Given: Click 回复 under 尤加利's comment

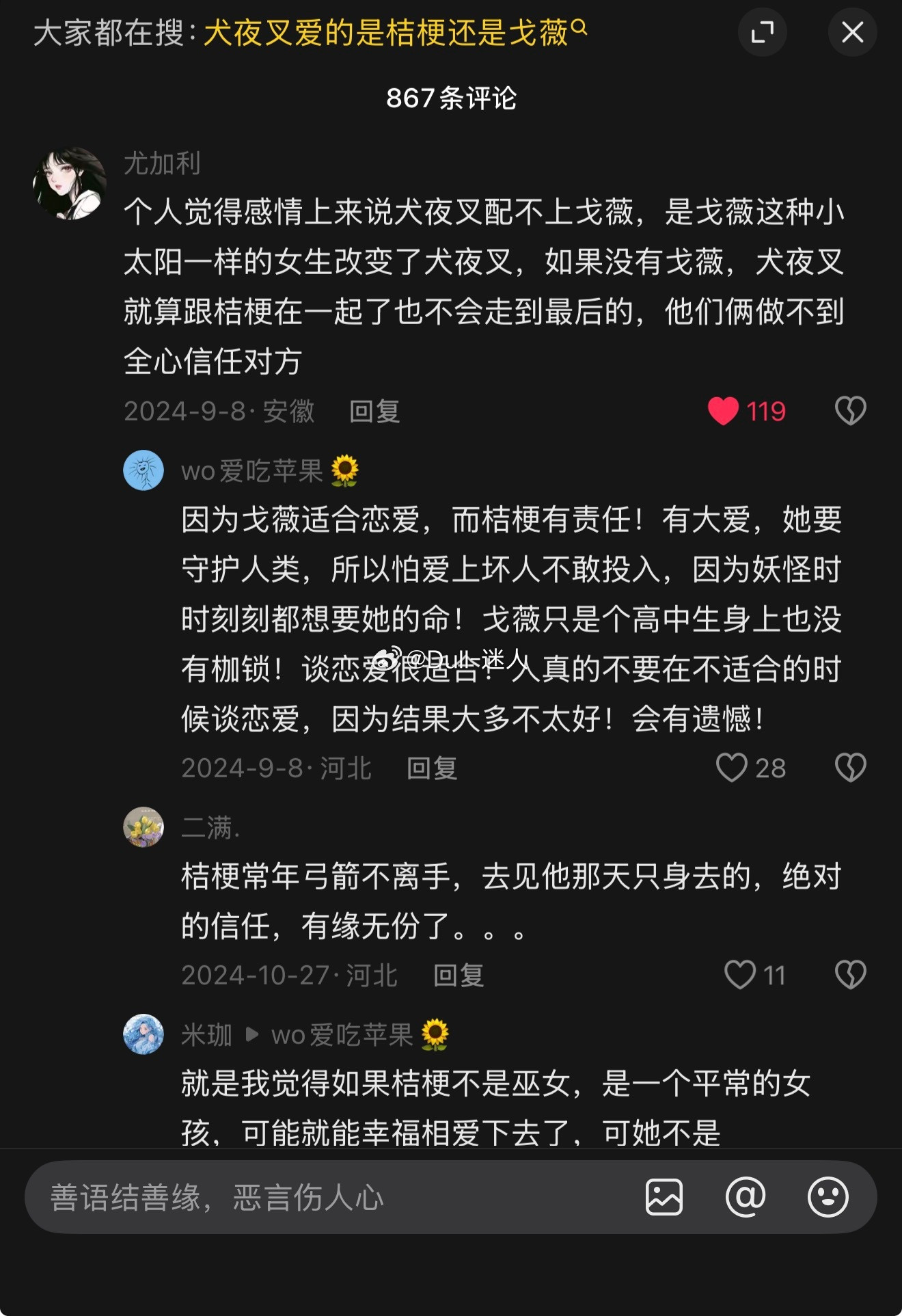Looking at the screenshot, I should (x=372, y=412).
